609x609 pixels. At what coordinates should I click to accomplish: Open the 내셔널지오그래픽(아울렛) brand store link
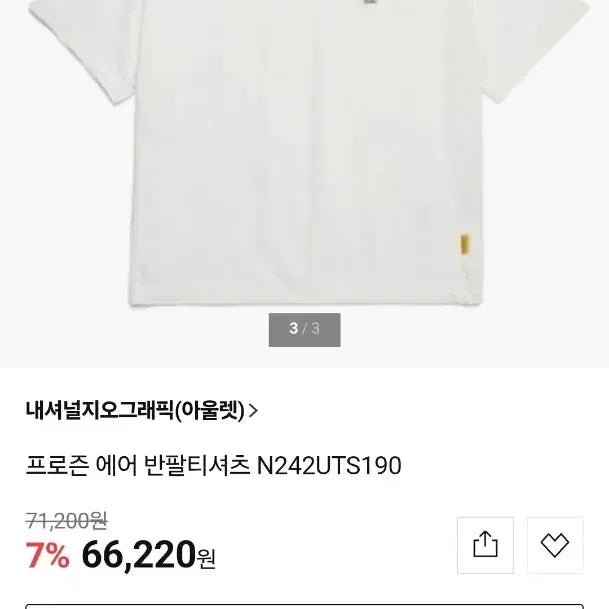click(x=141, y=409)
